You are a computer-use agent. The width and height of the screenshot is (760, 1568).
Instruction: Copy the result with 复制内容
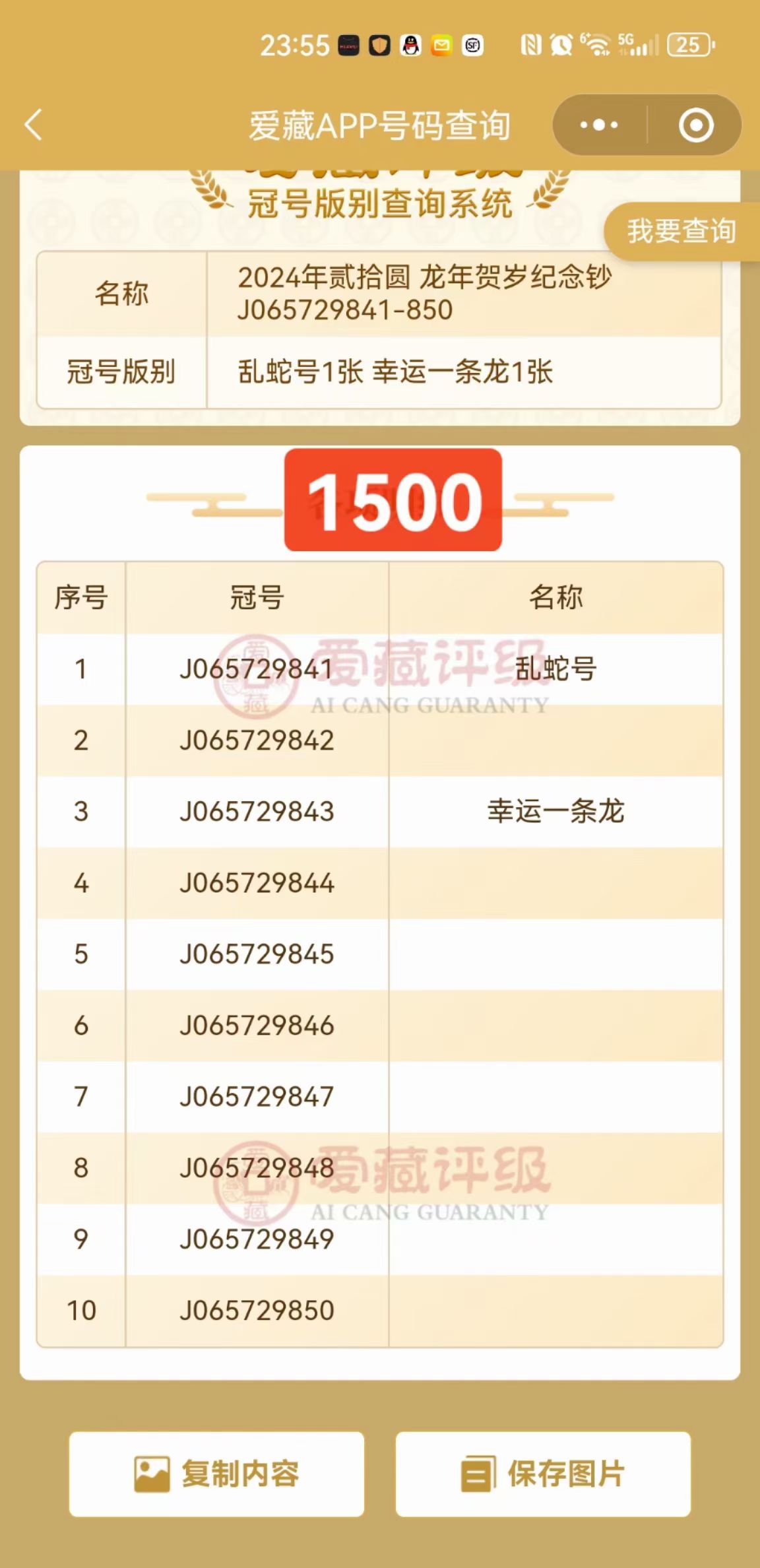216,1474
